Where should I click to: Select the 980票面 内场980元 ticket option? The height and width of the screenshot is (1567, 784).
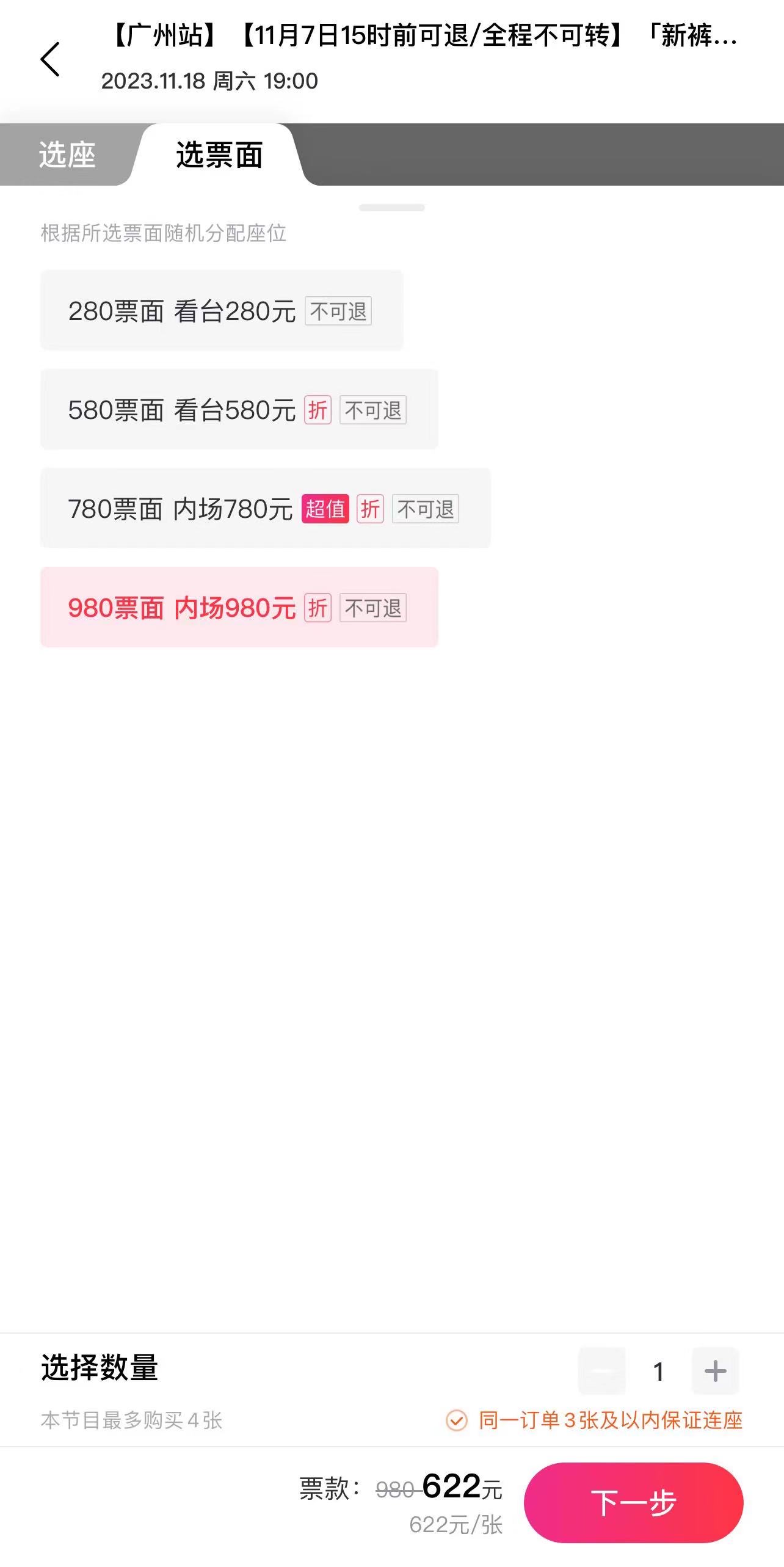239,608
